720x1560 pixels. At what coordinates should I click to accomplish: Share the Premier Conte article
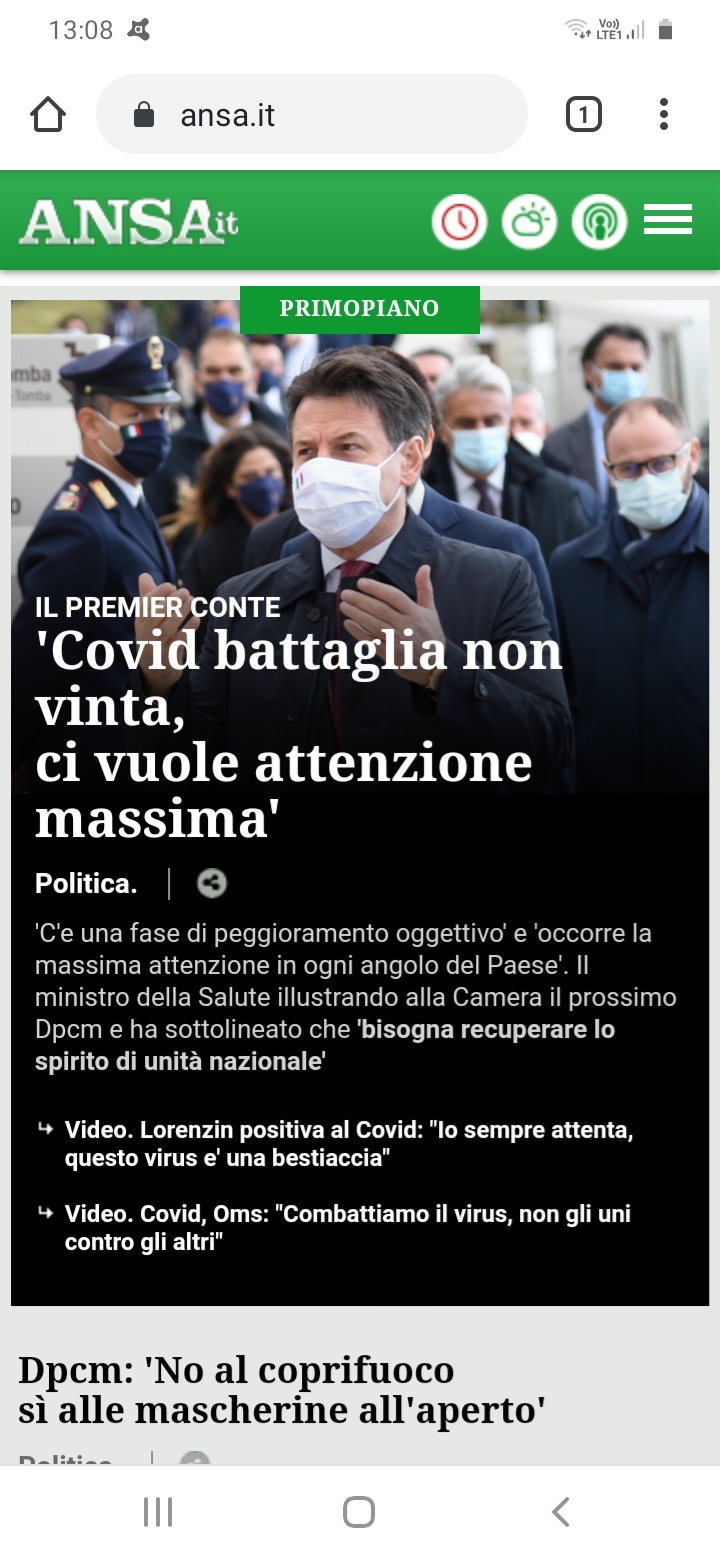(x=211, y=883)
